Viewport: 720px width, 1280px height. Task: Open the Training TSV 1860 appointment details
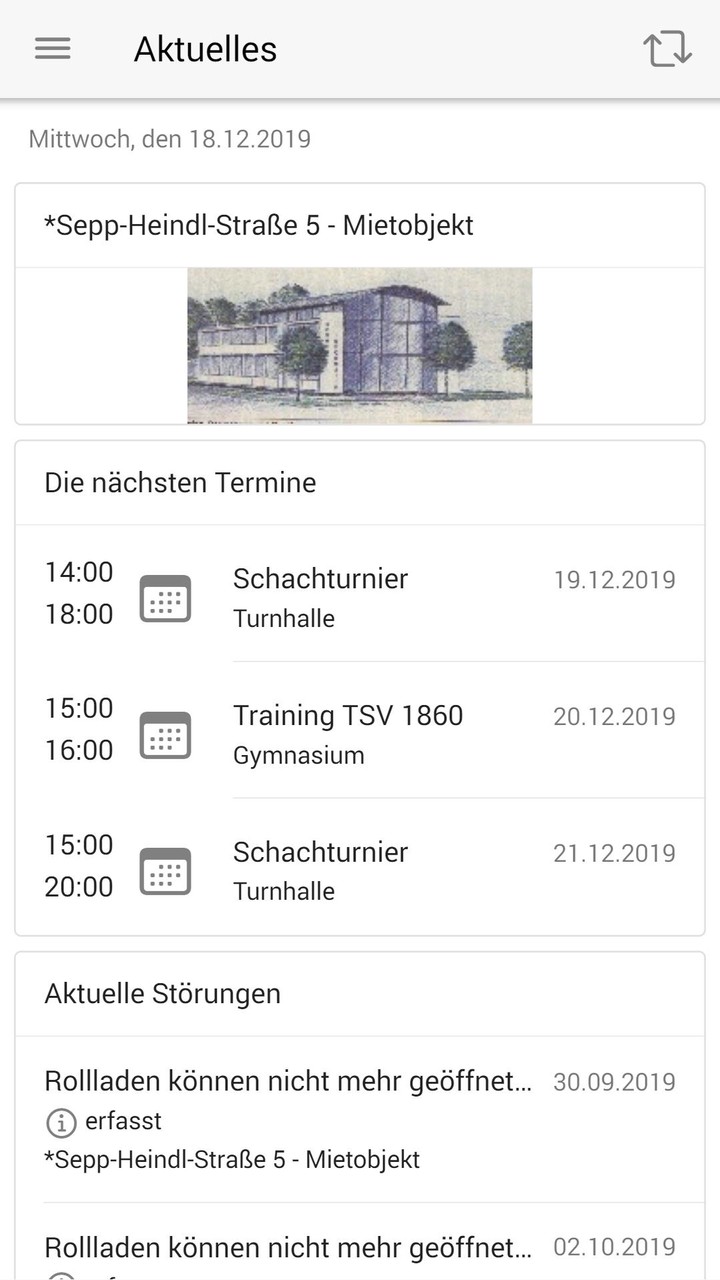347,733
